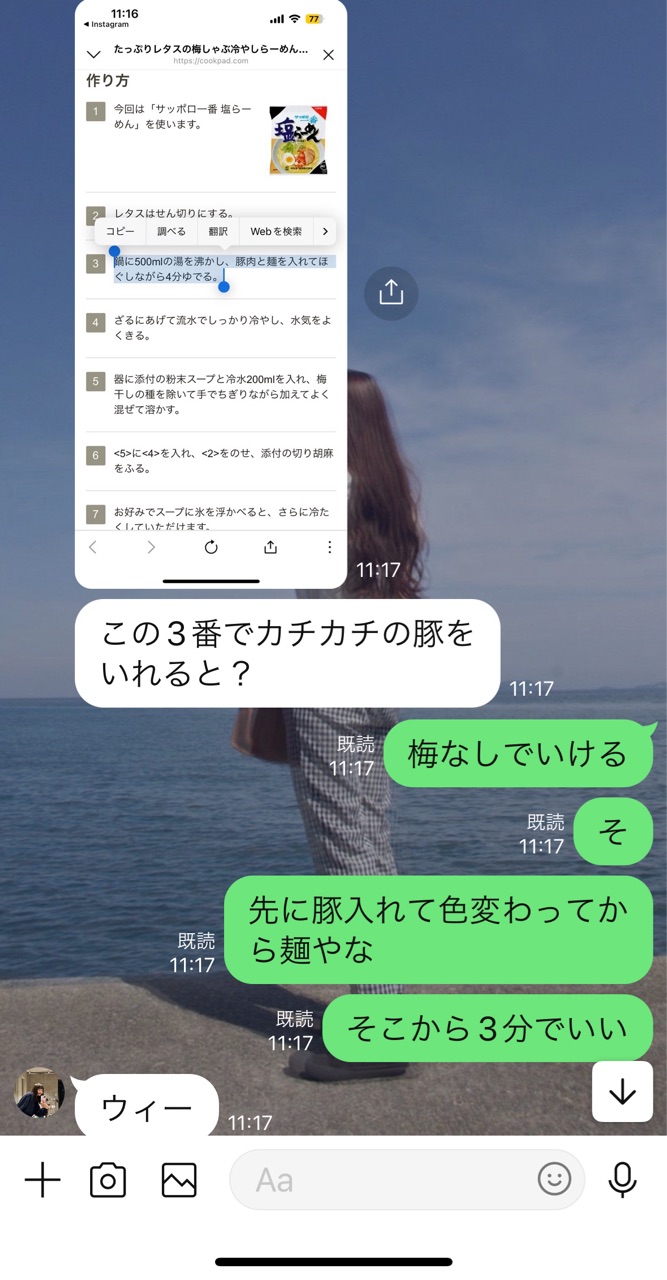Open the sender's profile picture
This screenshot has width=667, height=1280.
(40, 1092)
